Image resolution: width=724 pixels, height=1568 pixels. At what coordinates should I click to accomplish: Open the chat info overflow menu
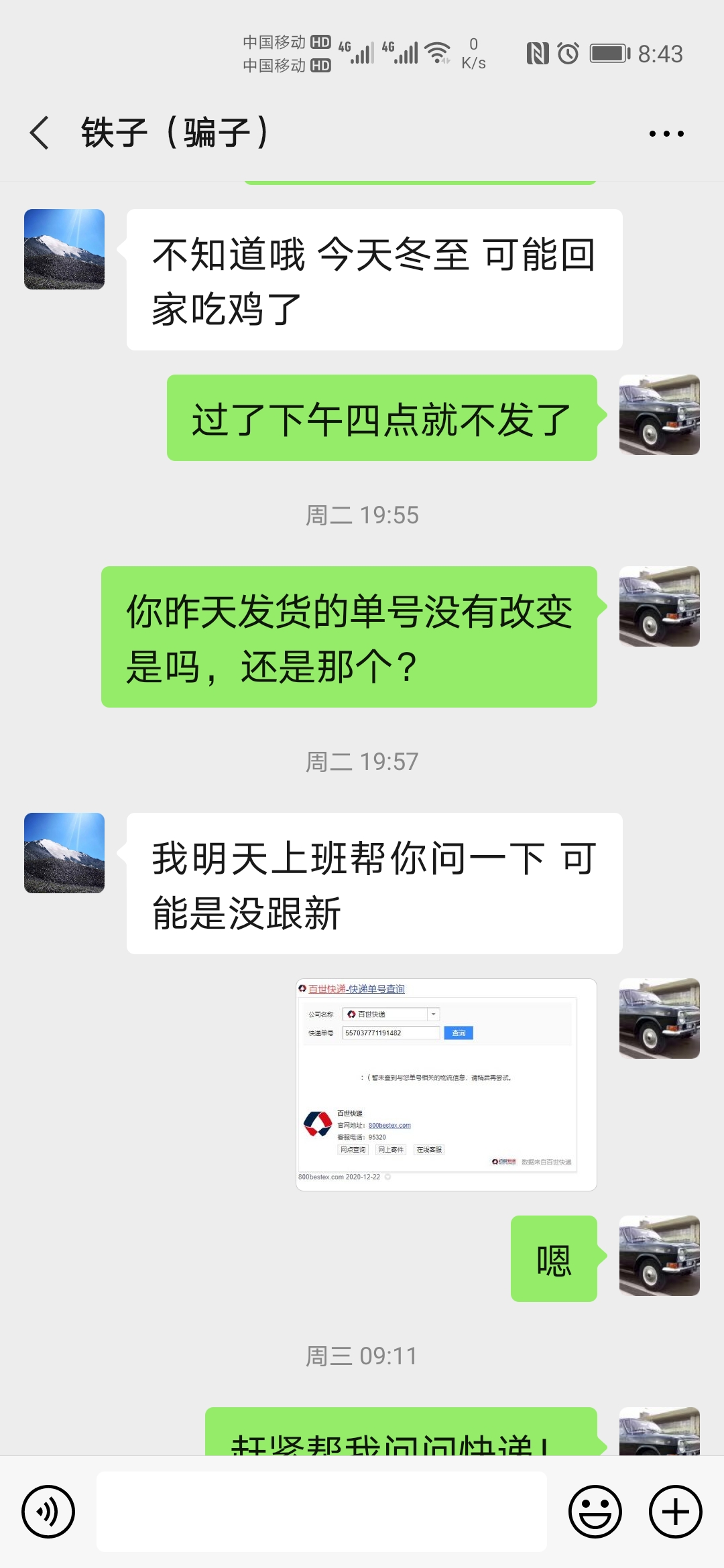pyautogui.click(x=666, y=133)
